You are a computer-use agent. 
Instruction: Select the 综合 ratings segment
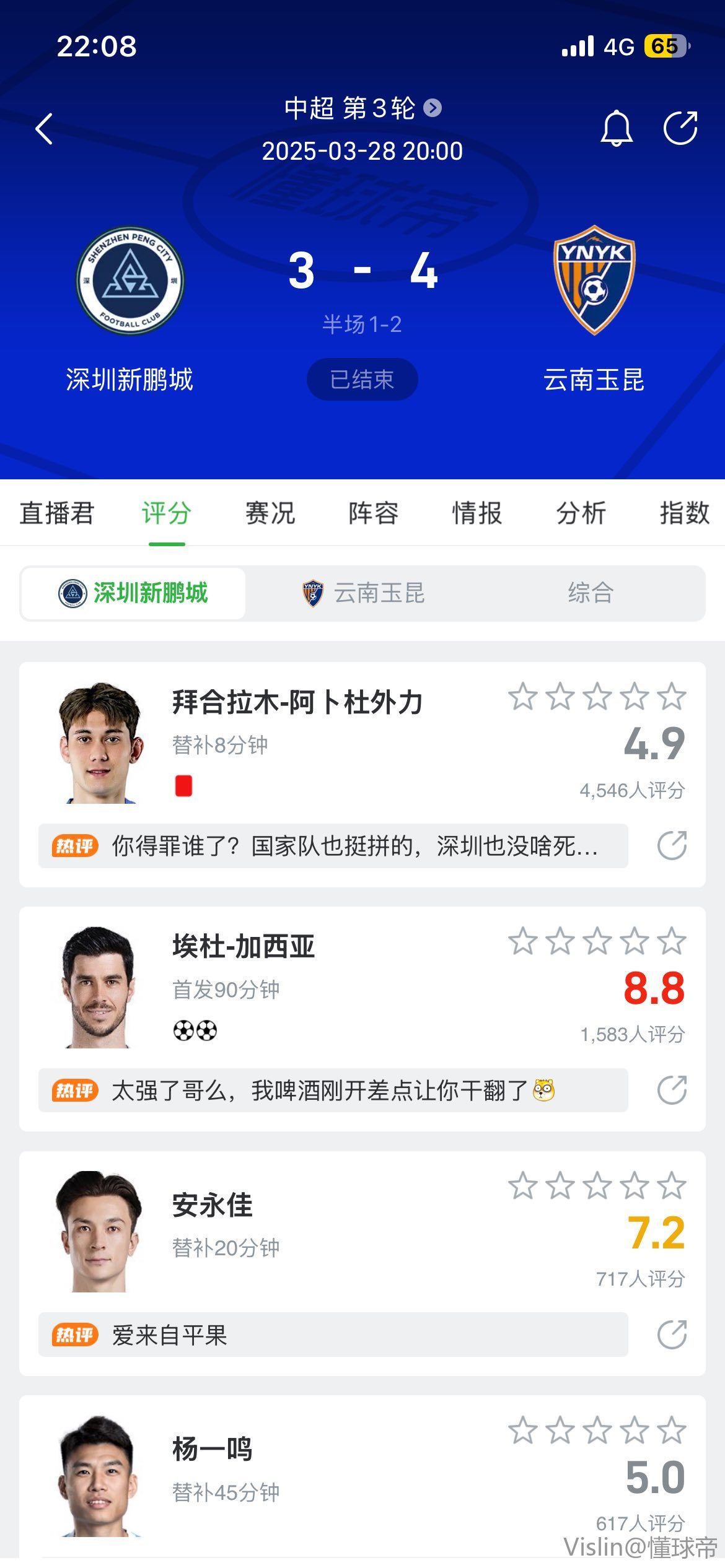591,593
